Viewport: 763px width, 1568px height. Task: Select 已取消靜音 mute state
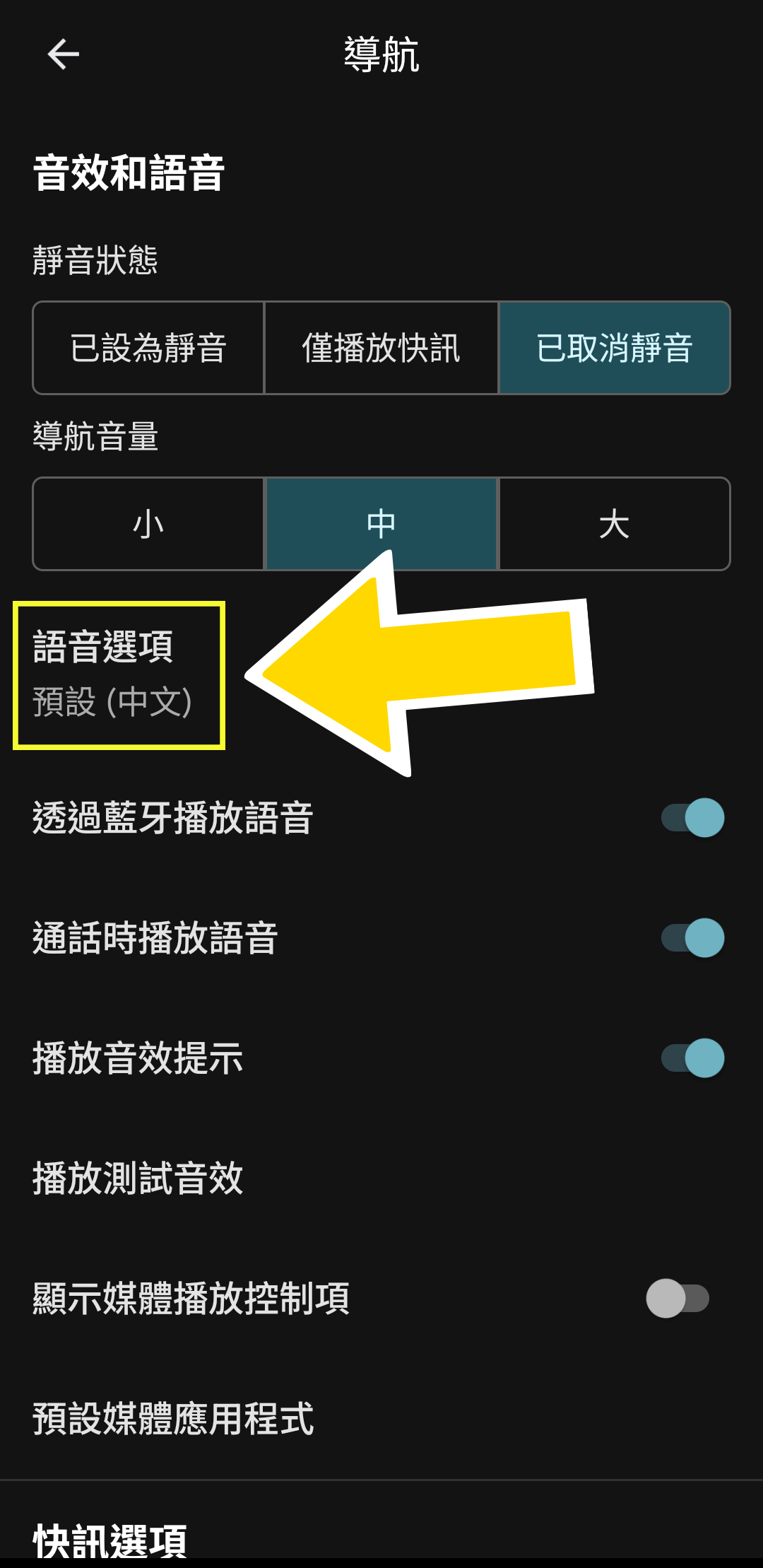point(615,348)
